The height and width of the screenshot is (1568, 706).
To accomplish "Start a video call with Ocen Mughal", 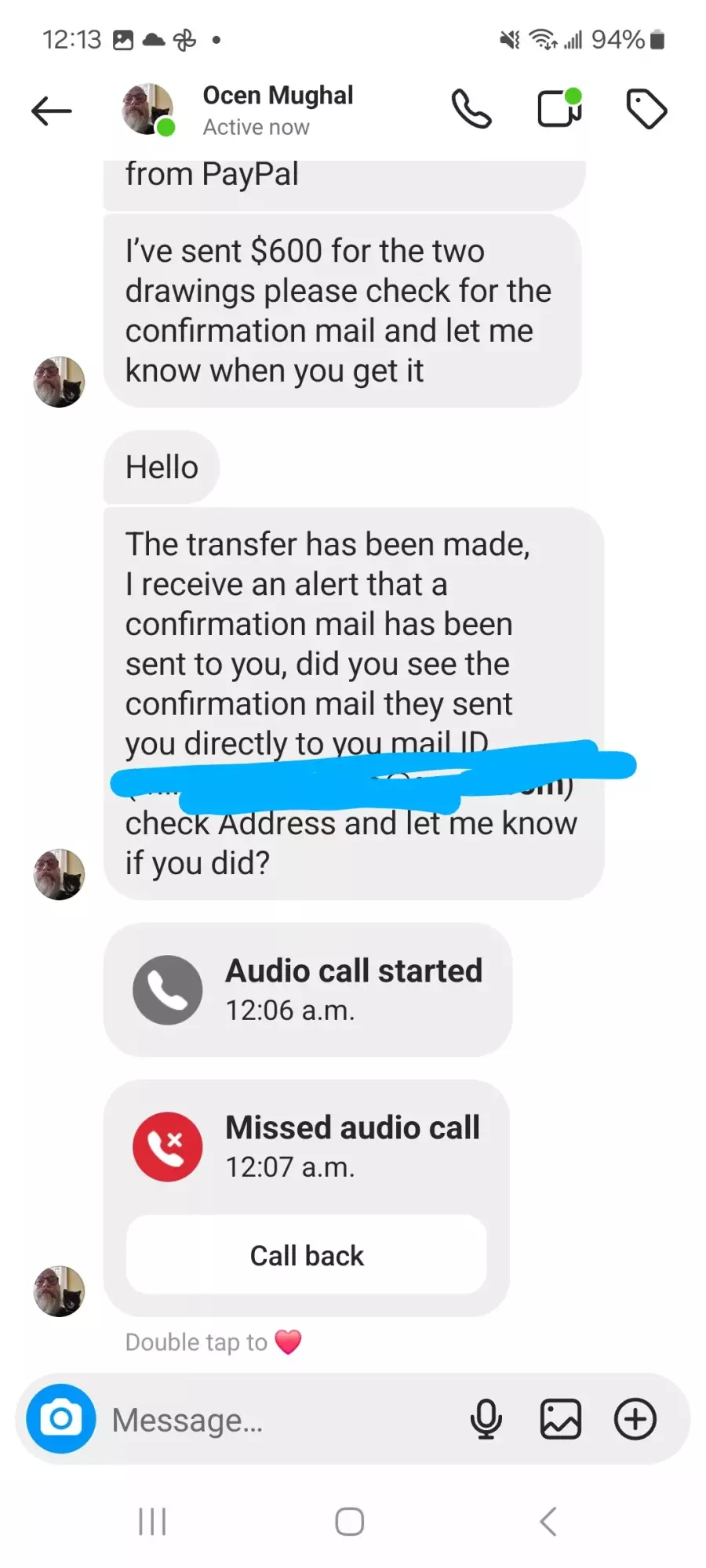I will 559,108.
